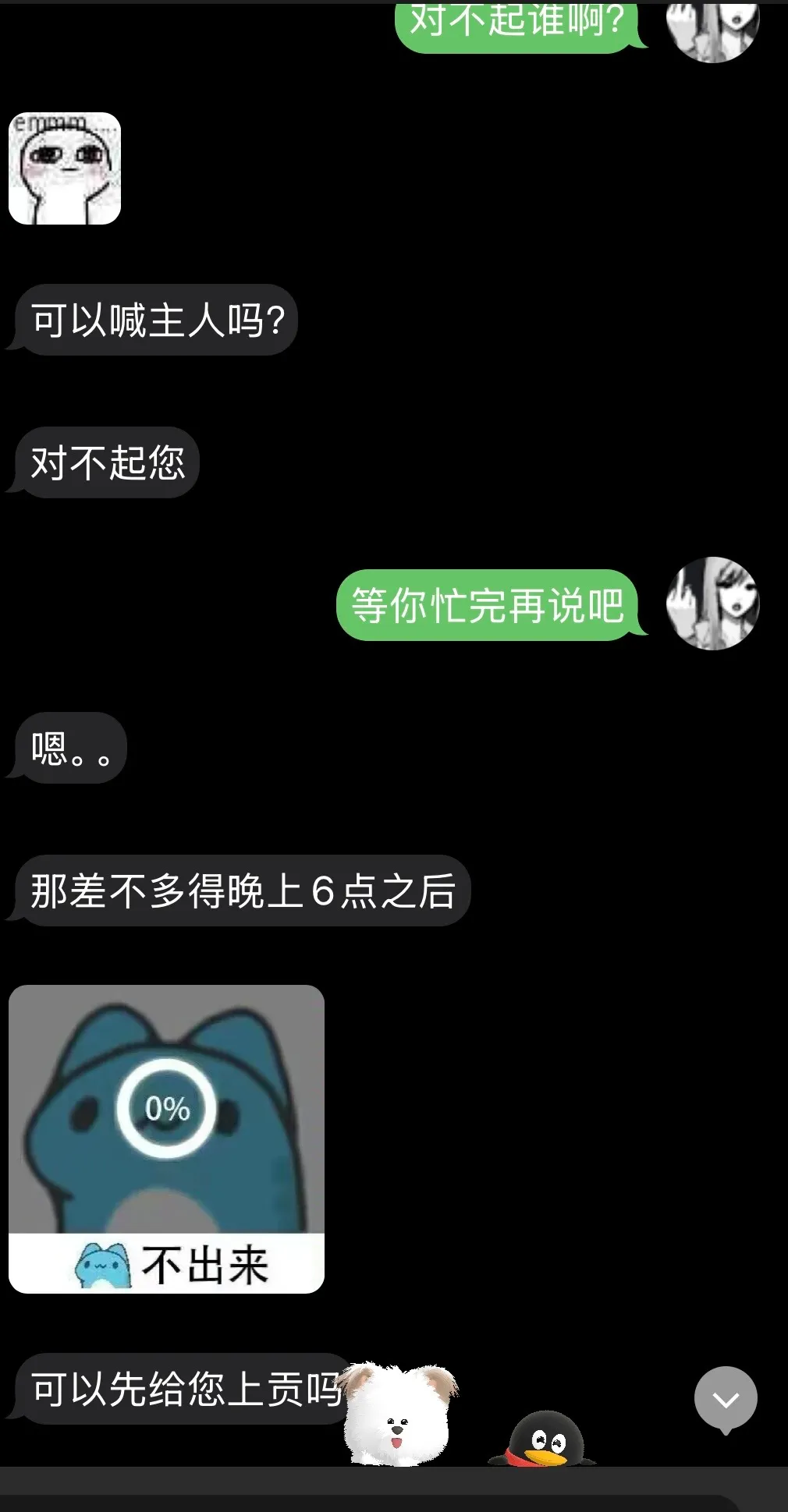Tap the sender avatar beside '等你忙完再说吧'
This screenshot has width=788, height=1512.
712,604
